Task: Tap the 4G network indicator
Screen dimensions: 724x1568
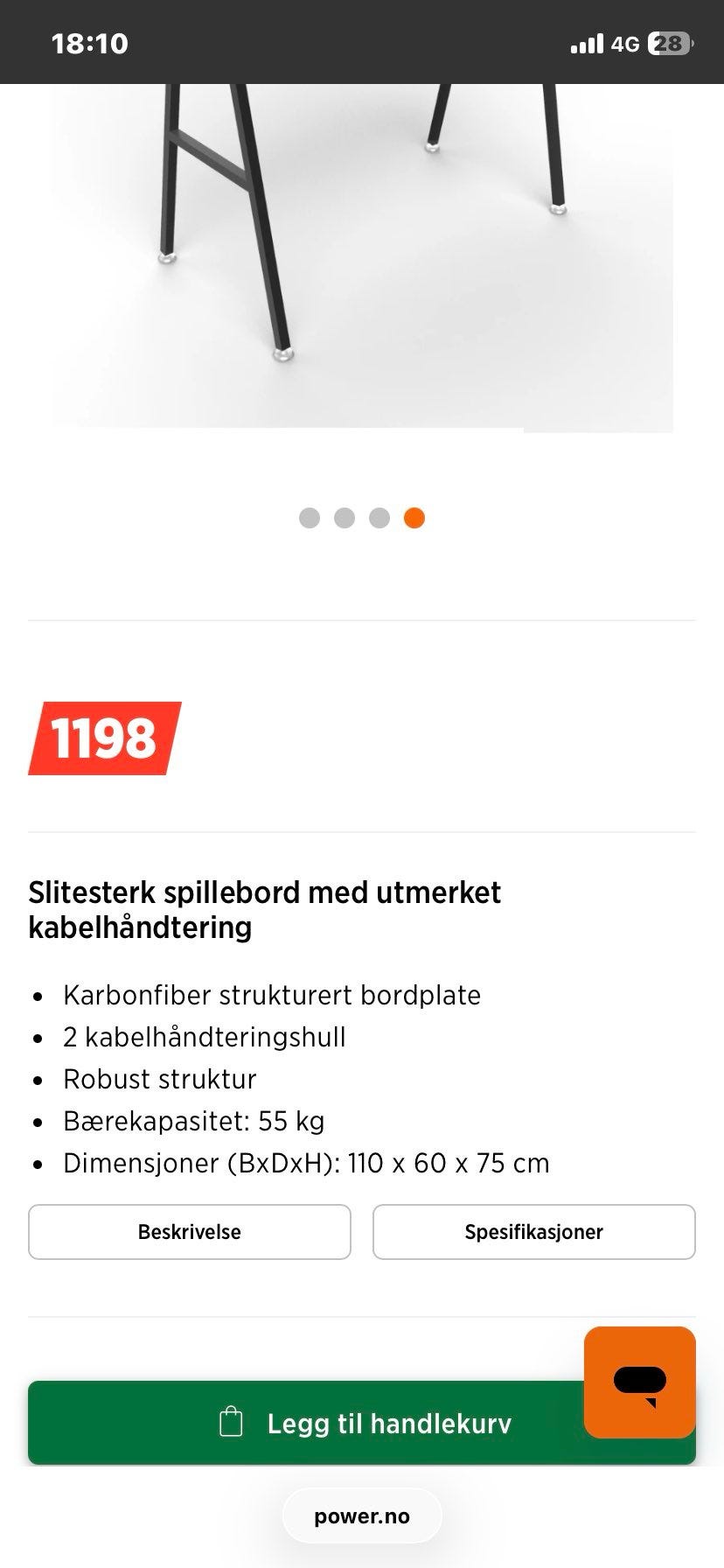Action: 626,42
